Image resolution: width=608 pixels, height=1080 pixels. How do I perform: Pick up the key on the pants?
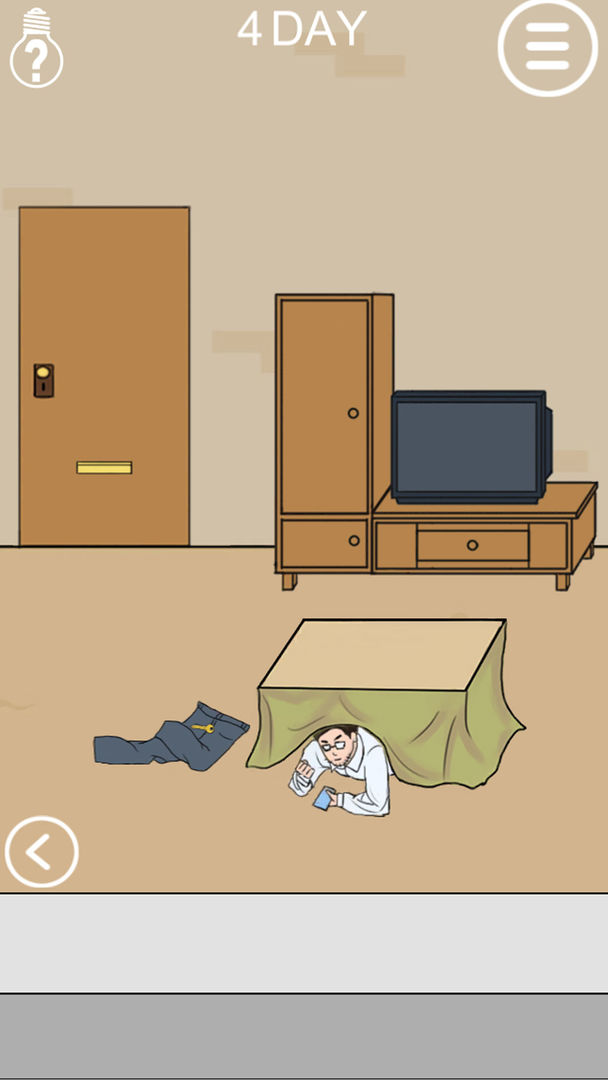point(207,726)
